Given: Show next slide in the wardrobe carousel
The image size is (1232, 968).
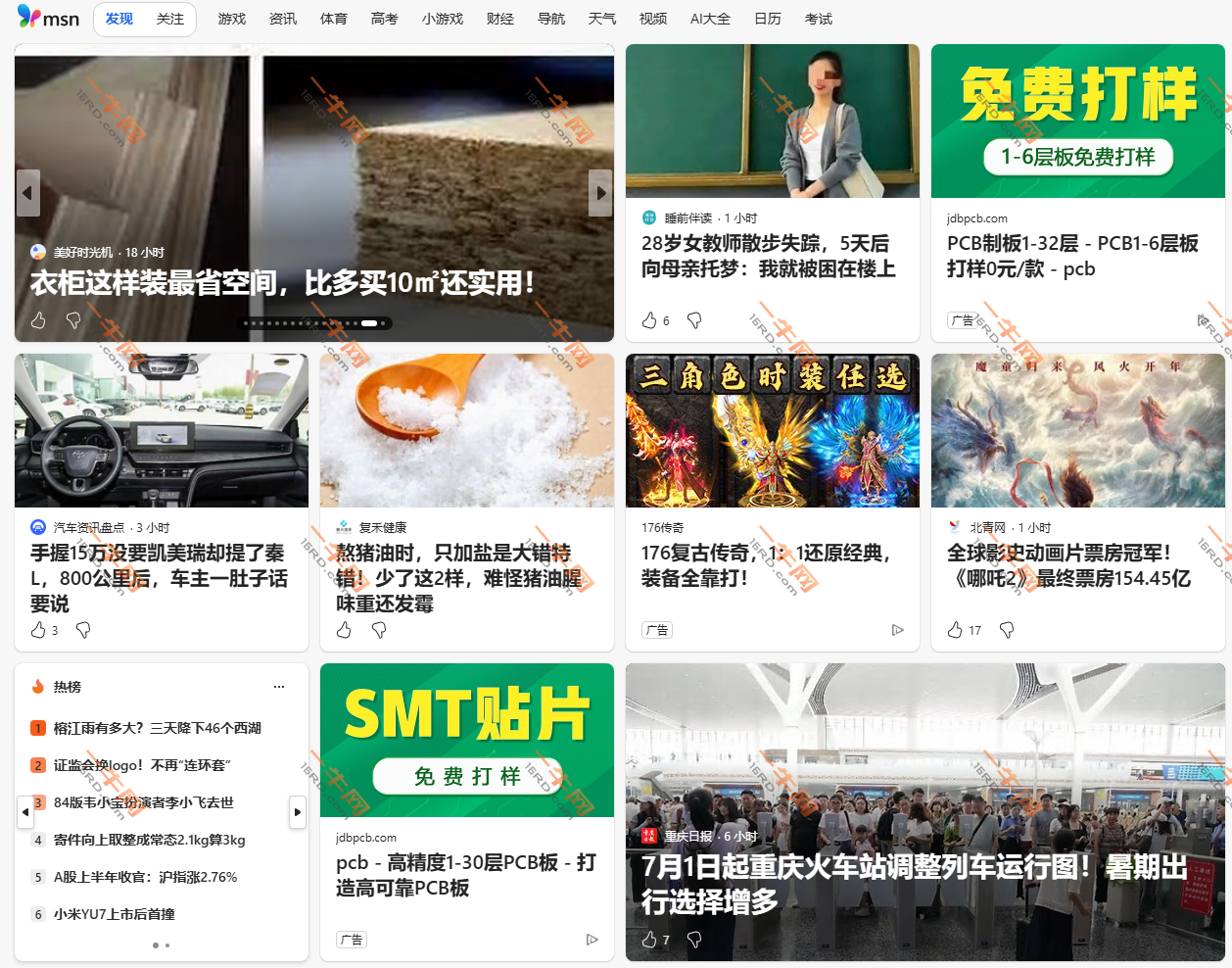Looking at the screenshot, I should [x=600, y=193].
